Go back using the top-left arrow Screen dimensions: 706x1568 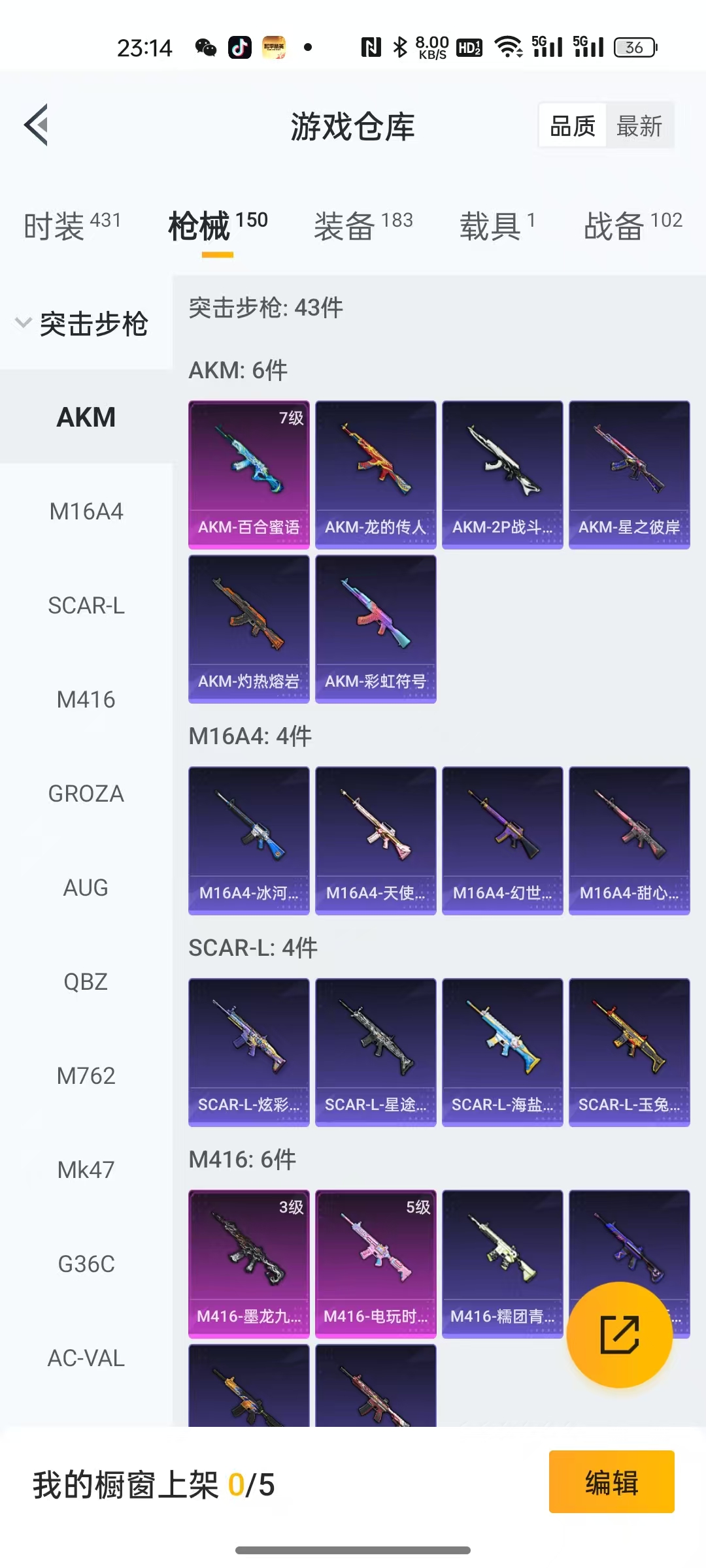(x=37, y=125)
